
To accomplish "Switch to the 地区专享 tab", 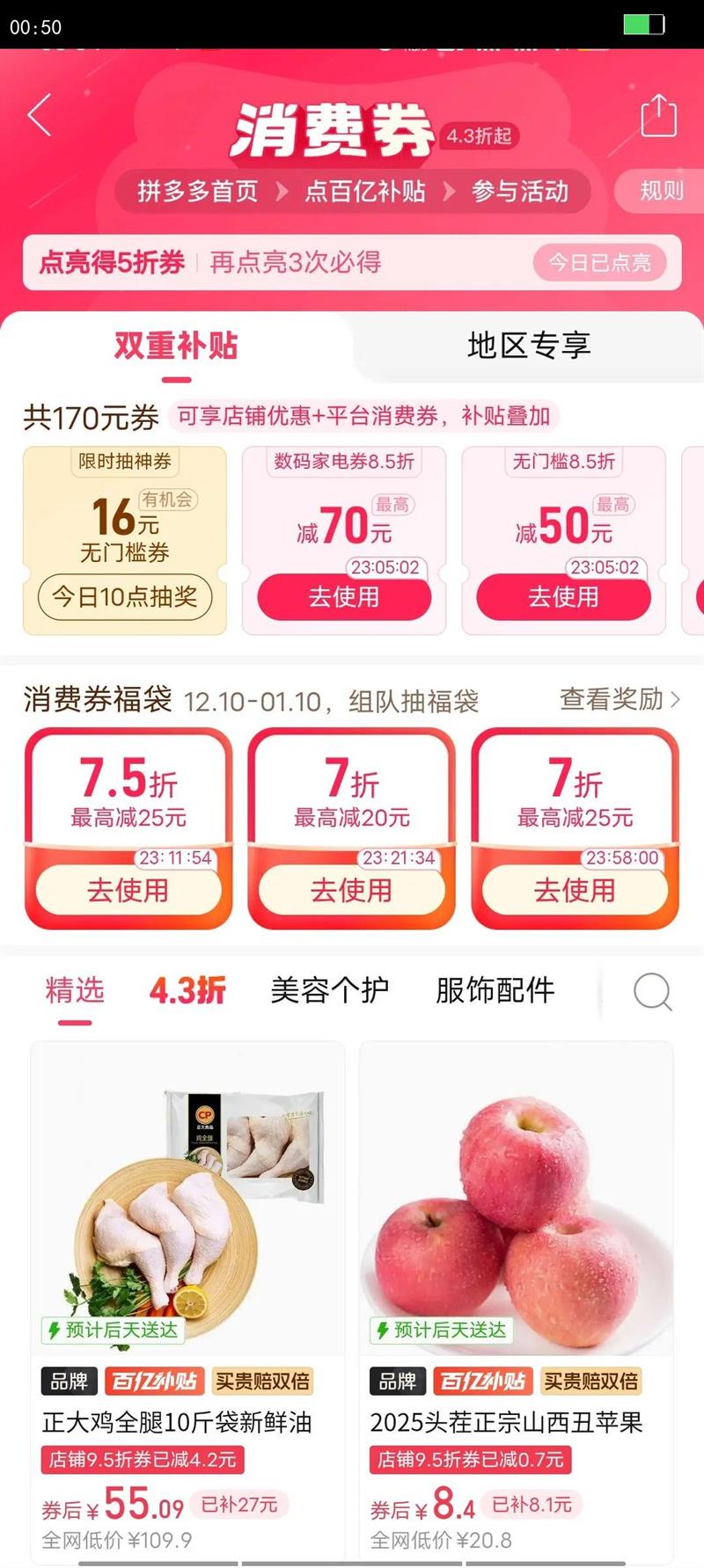I will tap(530, 346).
